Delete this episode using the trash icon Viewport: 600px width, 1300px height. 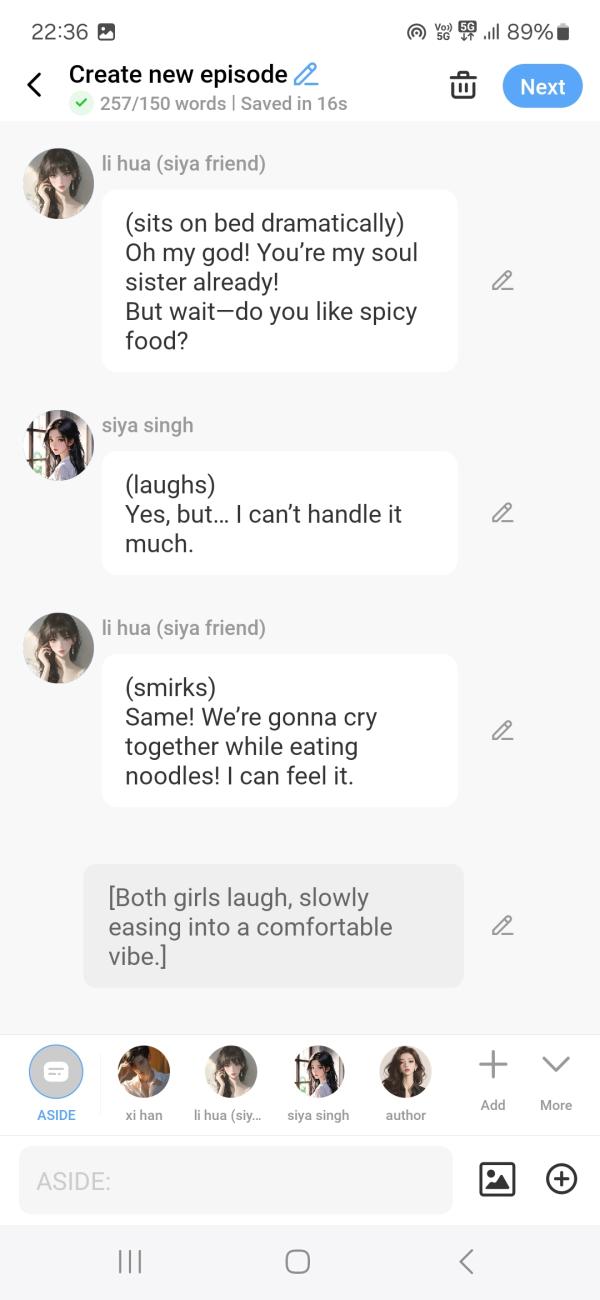click(463, 86)
